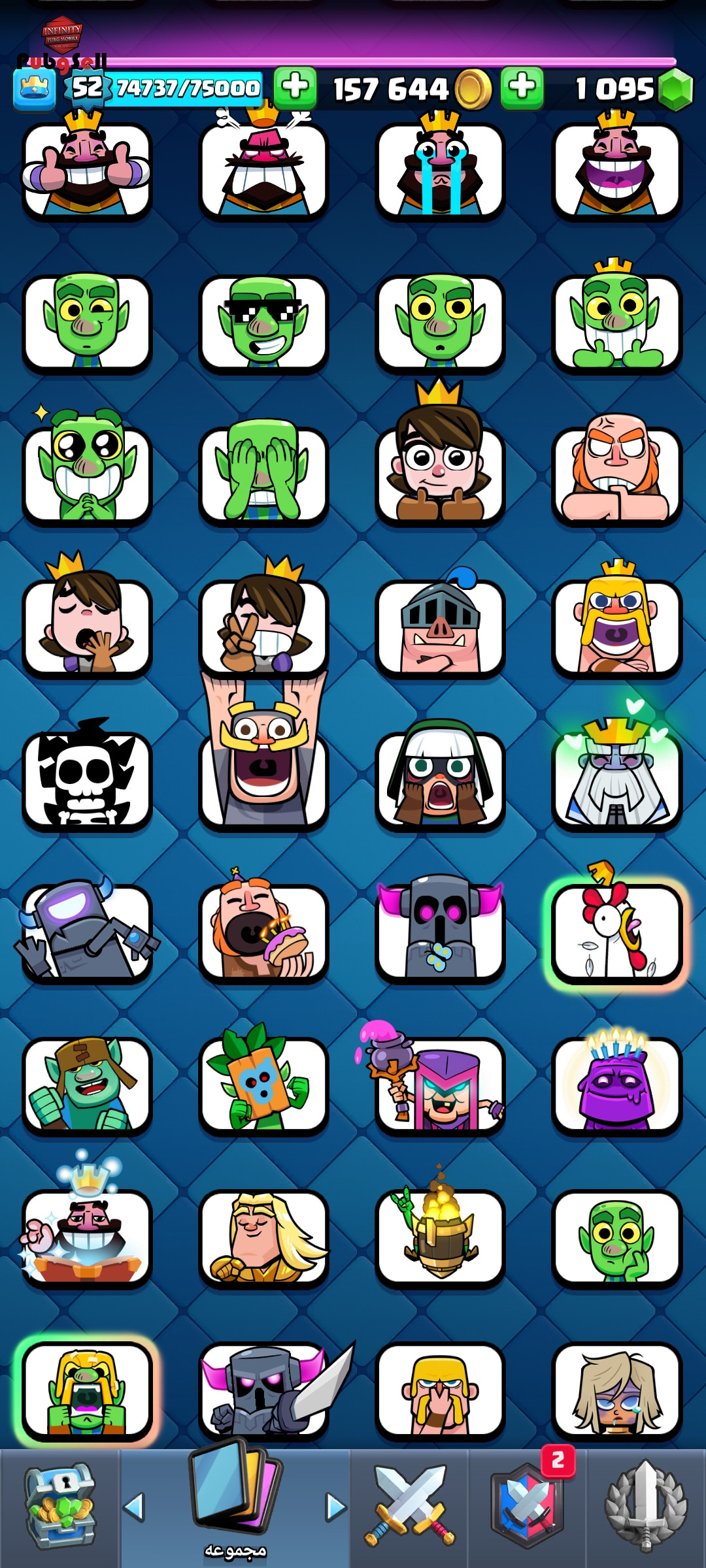Switch to the battle crossed-swords tab
706x1568 pixels.
(x=409, y=1507)
